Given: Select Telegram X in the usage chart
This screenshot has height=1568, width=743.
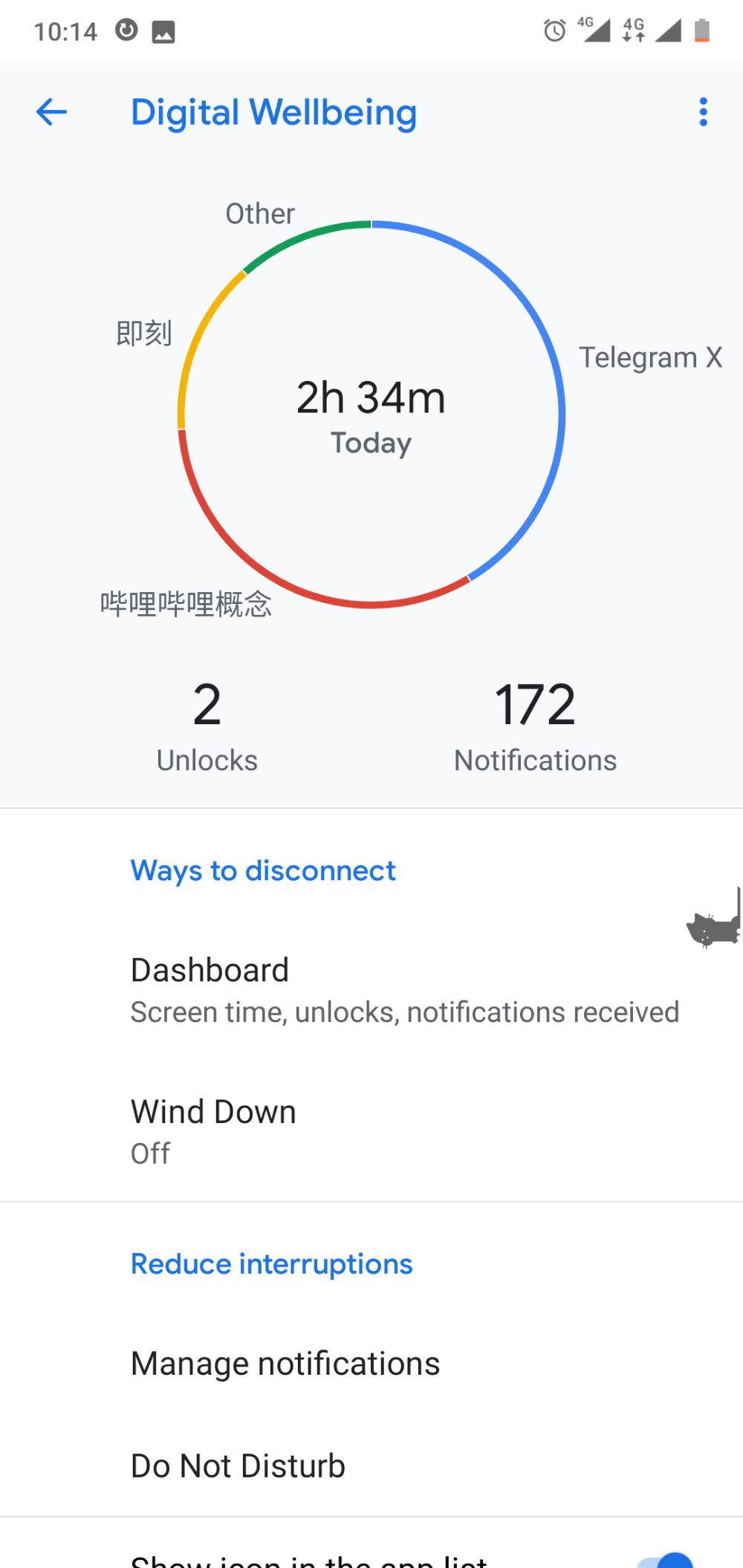Looking at the screenshot, I should coord(650,357).
